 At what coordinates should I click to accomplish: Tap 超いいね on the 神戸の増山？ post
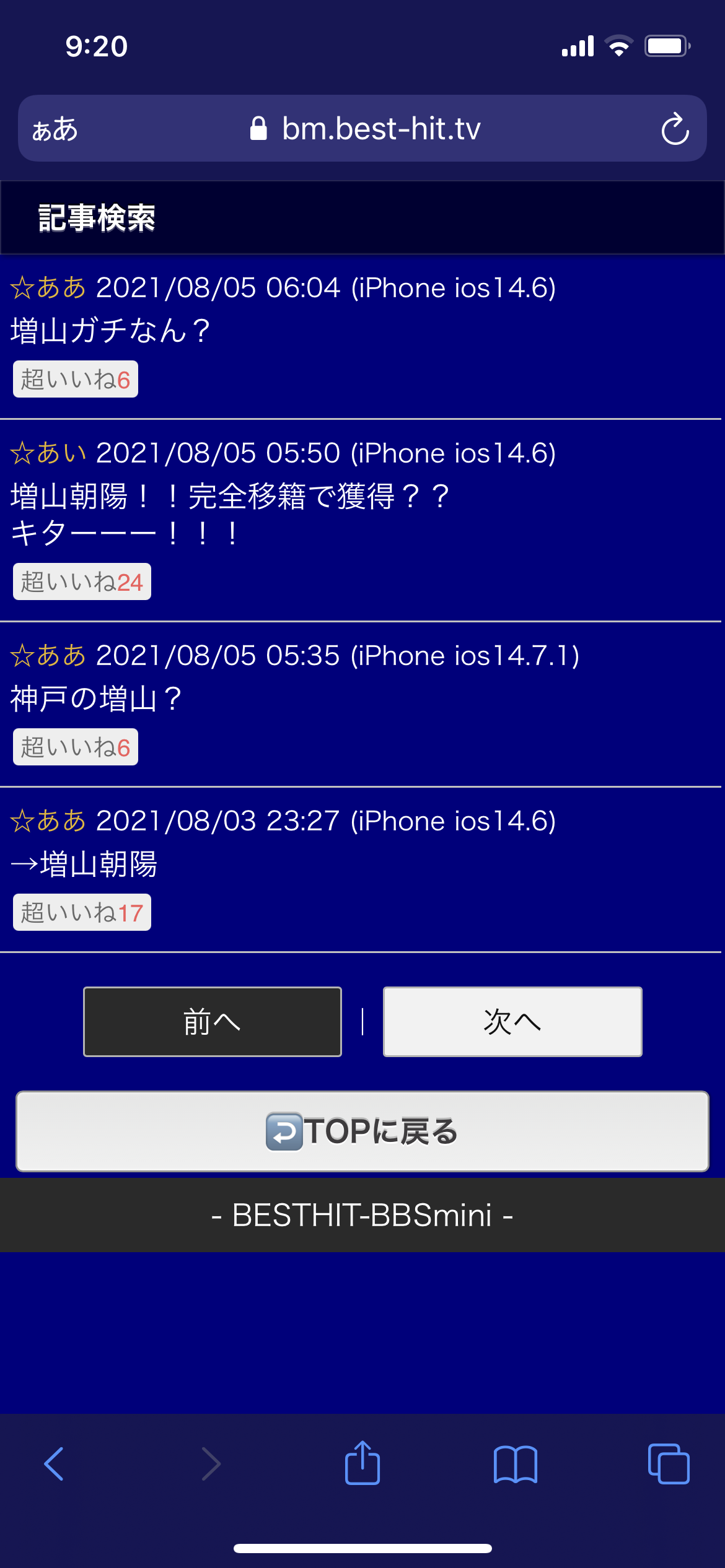76,747
